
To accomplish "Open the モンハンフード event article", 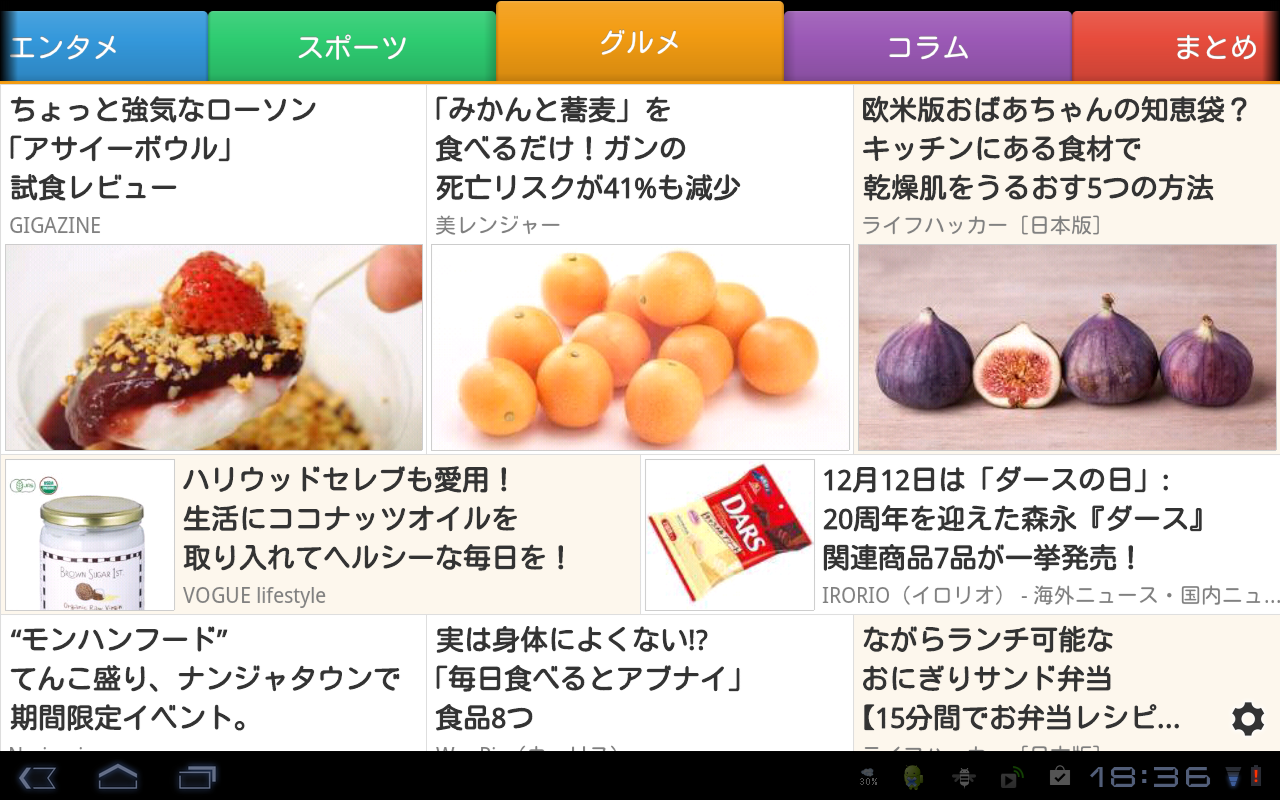I will coord(213,680).
